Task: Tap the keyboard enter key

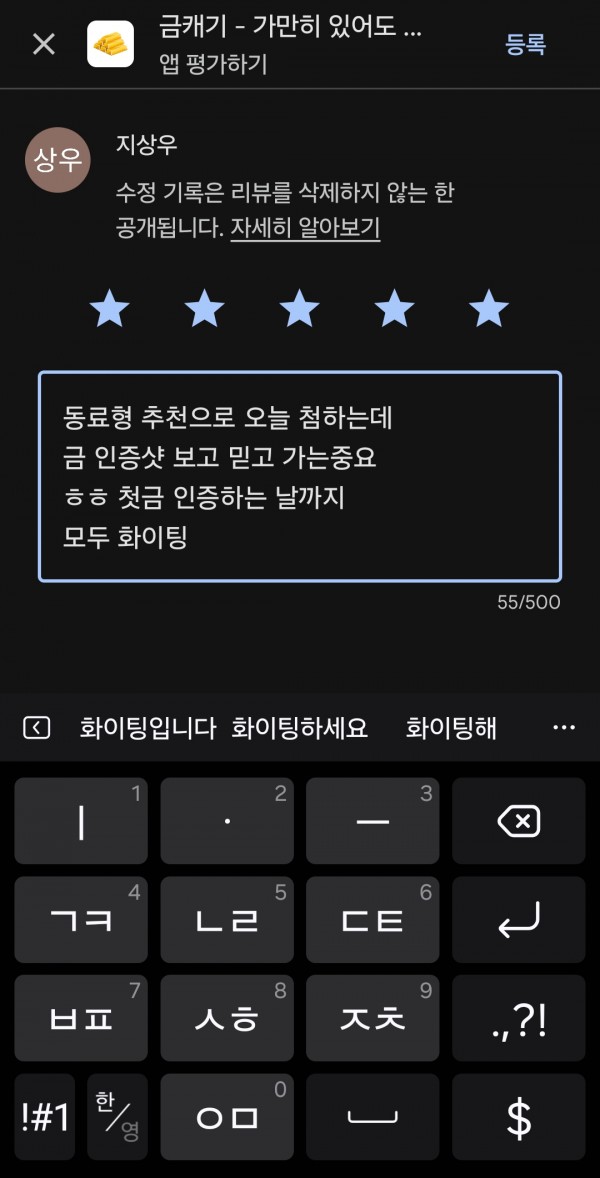Action: 518,920
